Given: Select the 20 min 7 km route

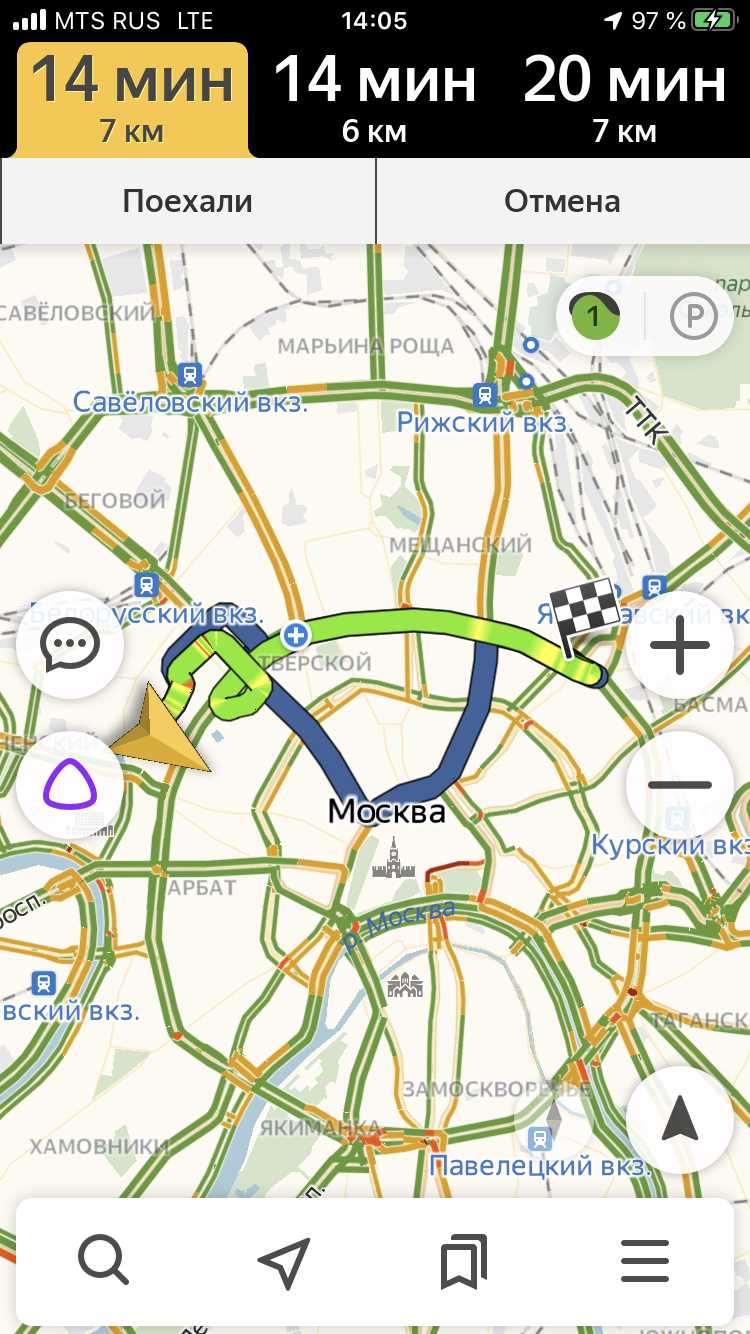Looking at the screenshot, I should point(624,100).
